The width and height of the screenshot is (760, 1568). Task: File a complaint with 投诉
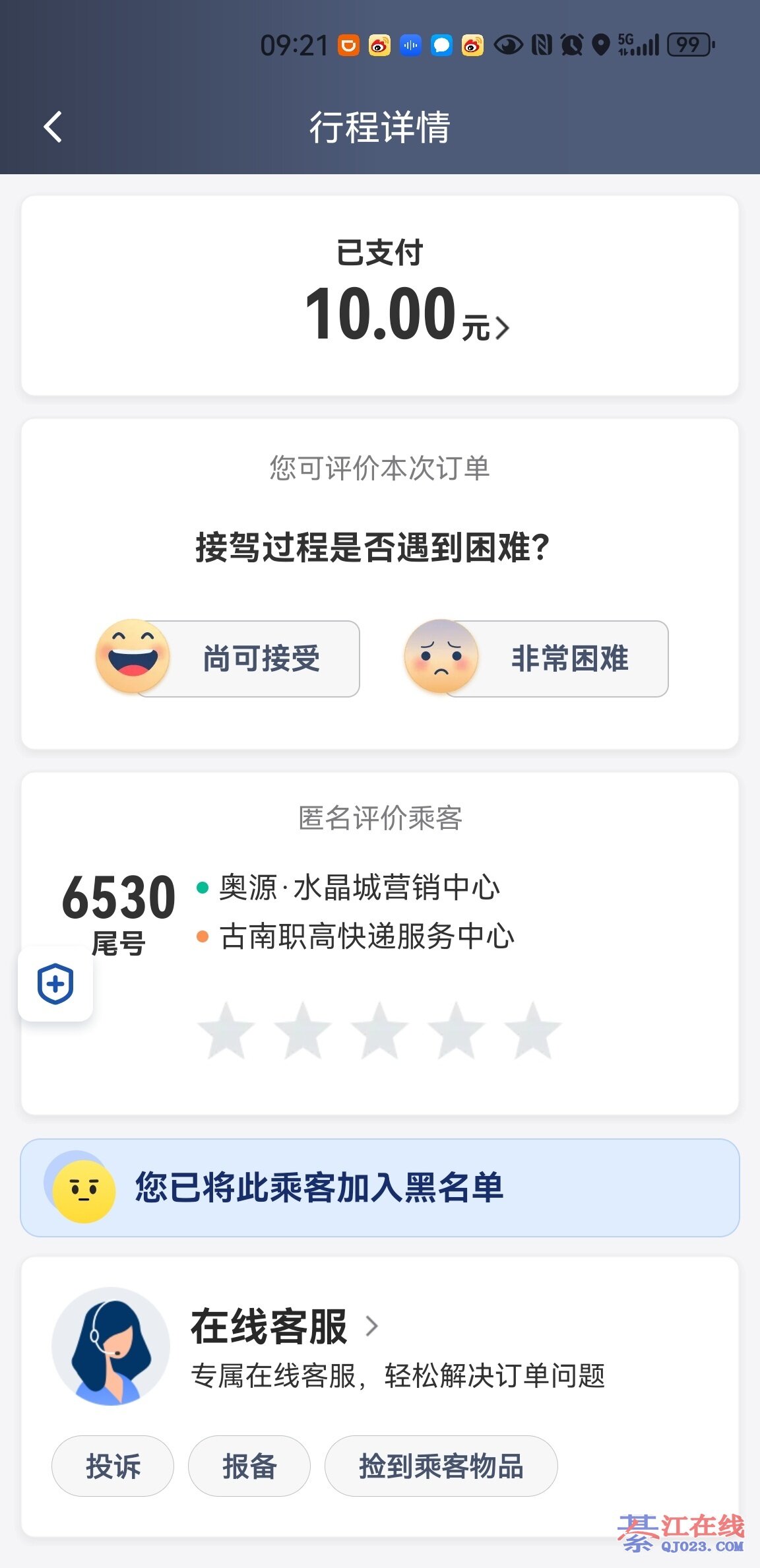(113, 1466)
